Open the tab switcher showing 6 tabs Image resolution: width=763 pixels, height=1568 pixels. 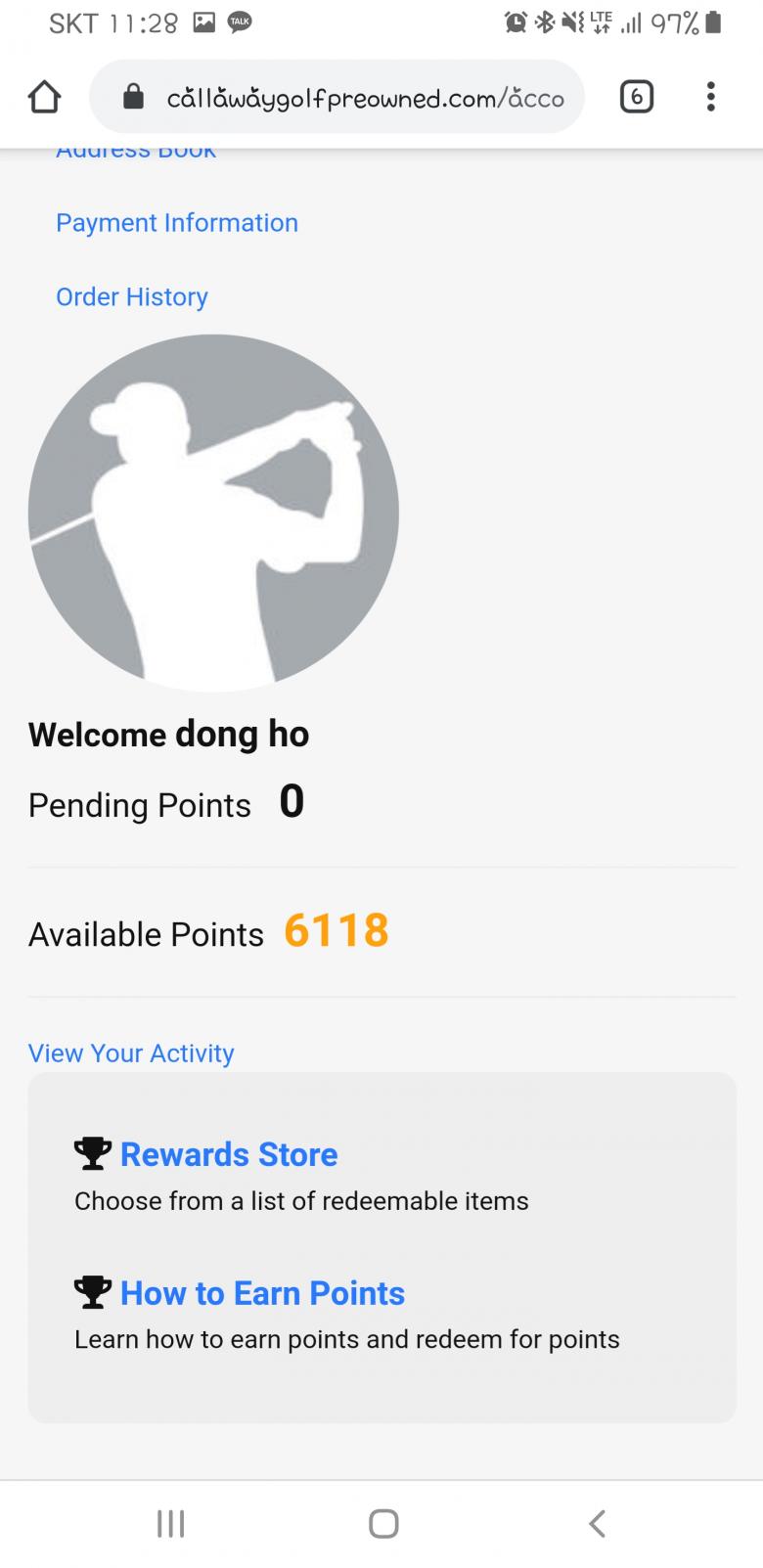pos(636,97)
